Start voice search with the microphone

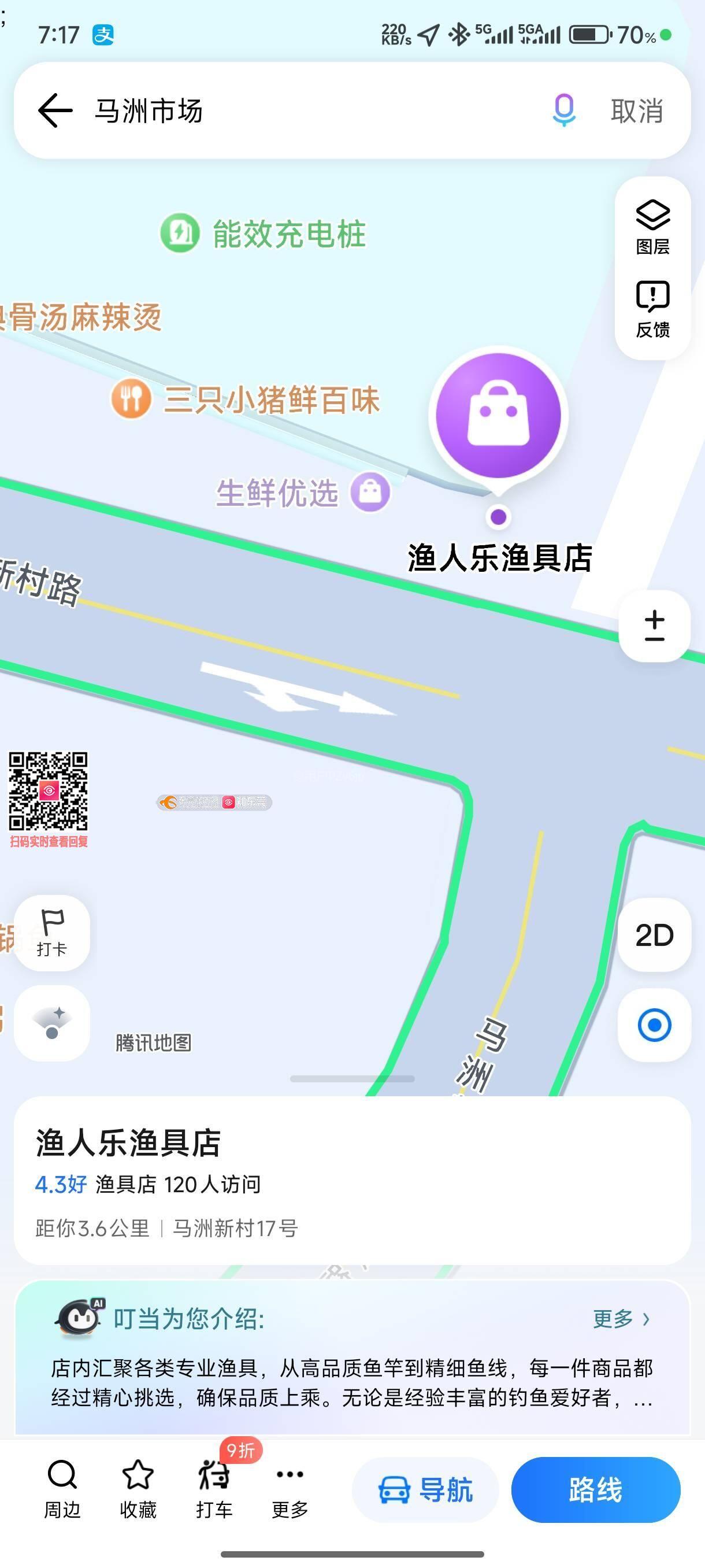[x=563, y=110]
